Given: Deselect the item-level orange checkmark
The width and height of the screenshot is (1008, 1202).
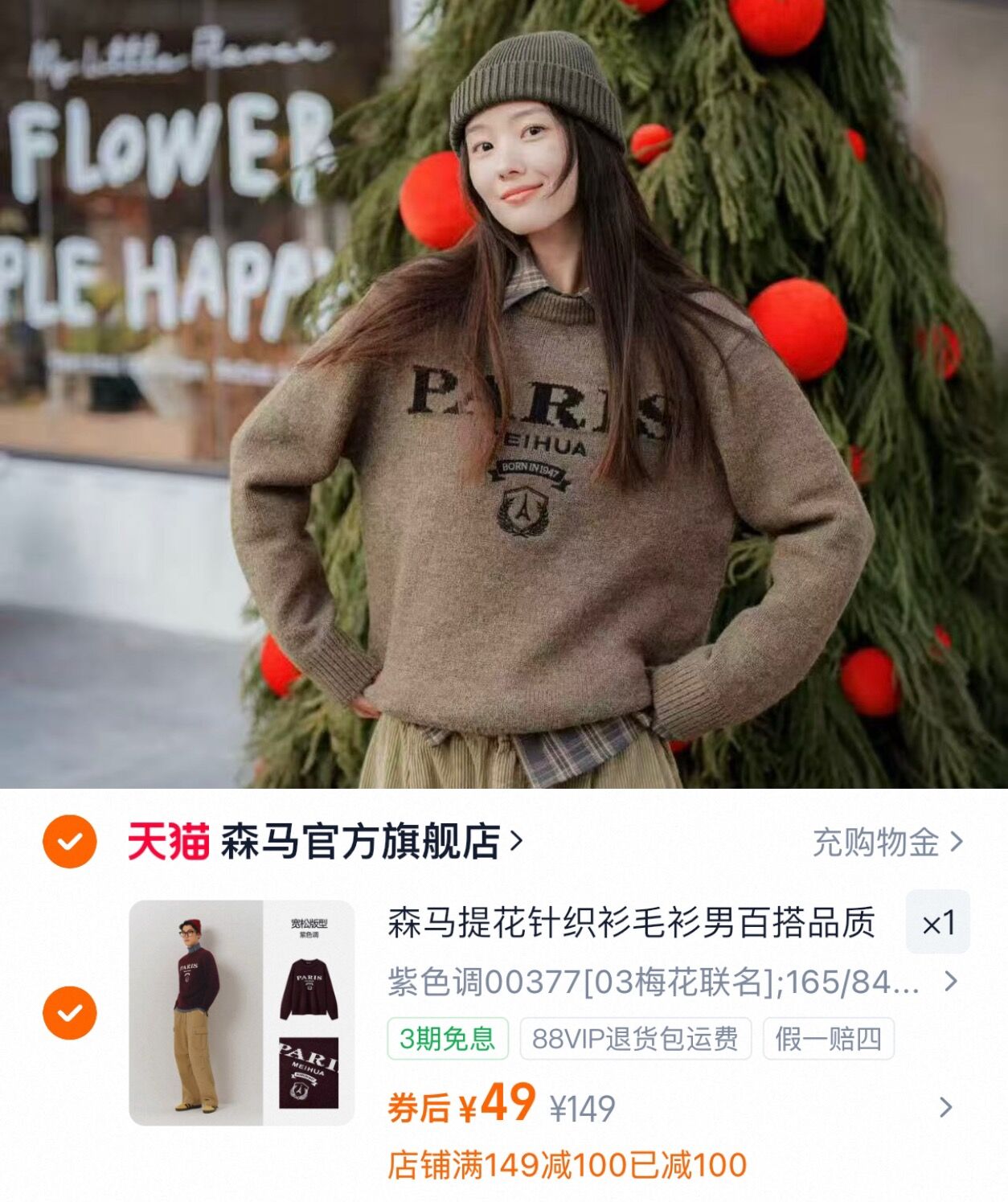Looking at the screenshot, I should (71, 1011).
